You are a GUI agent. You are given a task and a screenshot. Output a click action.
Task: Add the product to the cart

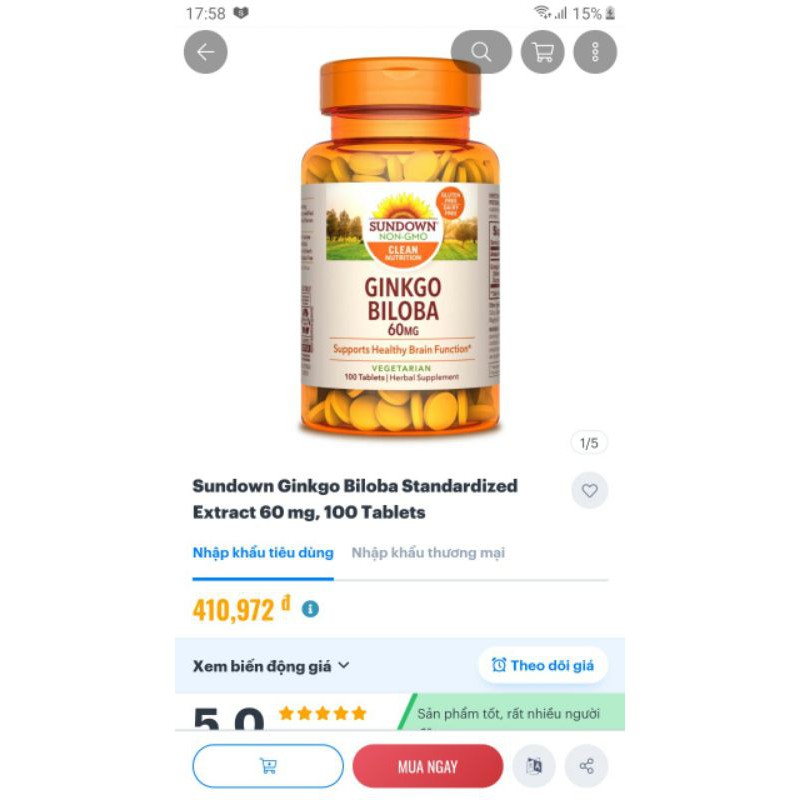pos(268,766)
